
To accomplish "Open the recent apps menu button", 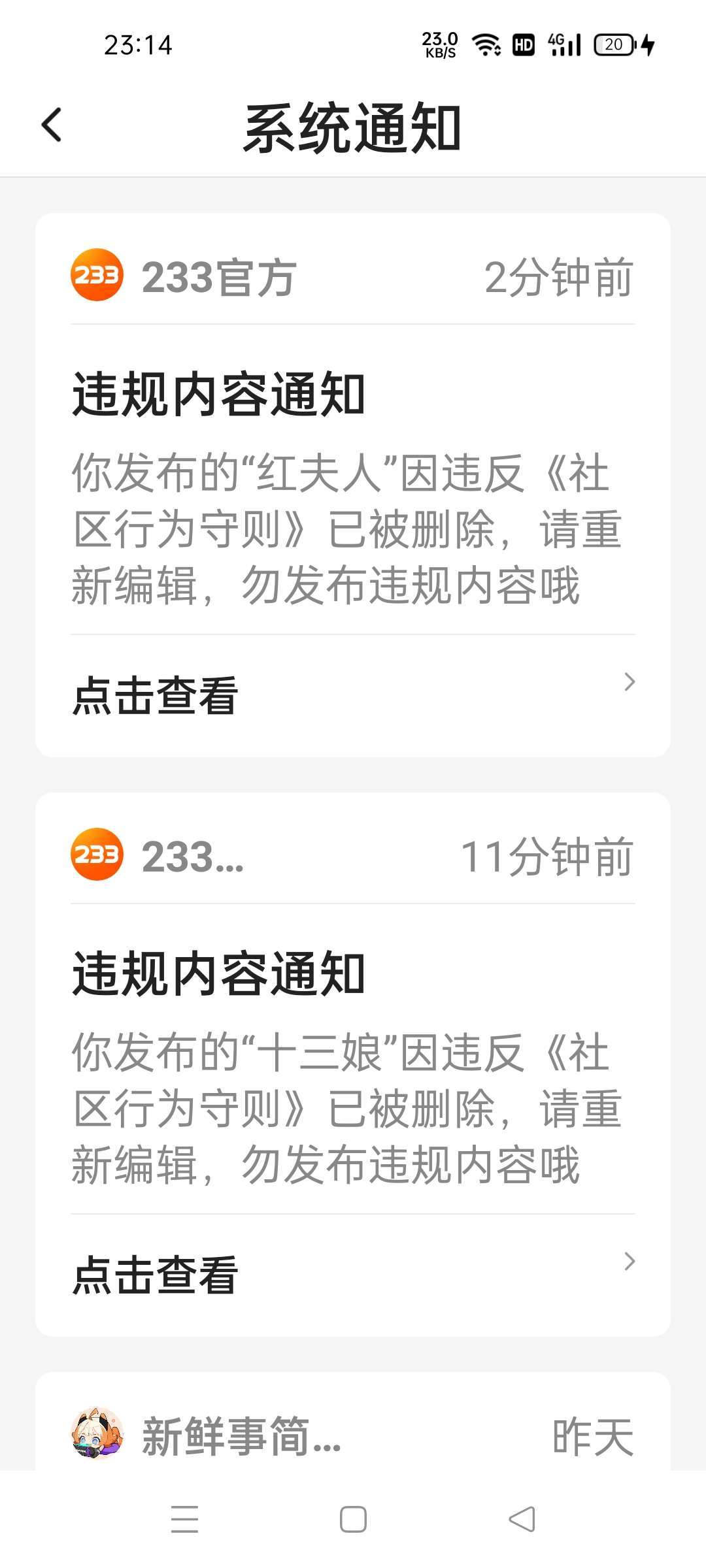I will [185, 1519].
